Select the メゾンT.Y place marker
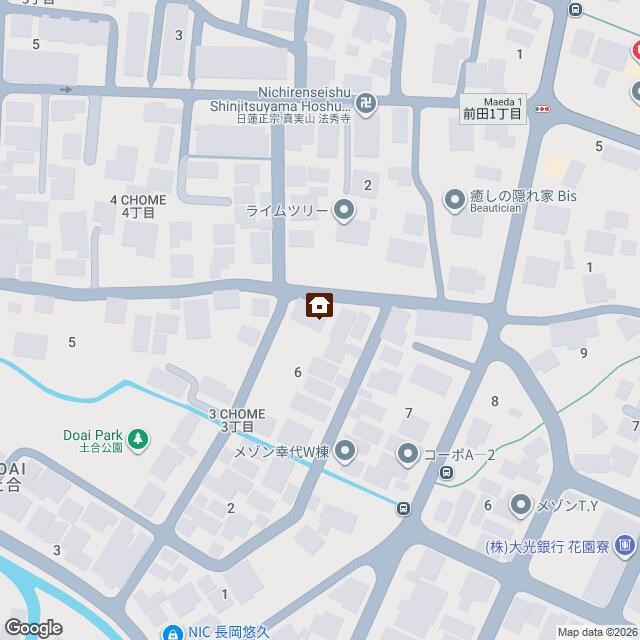640x640 pixels. [520, 506]
